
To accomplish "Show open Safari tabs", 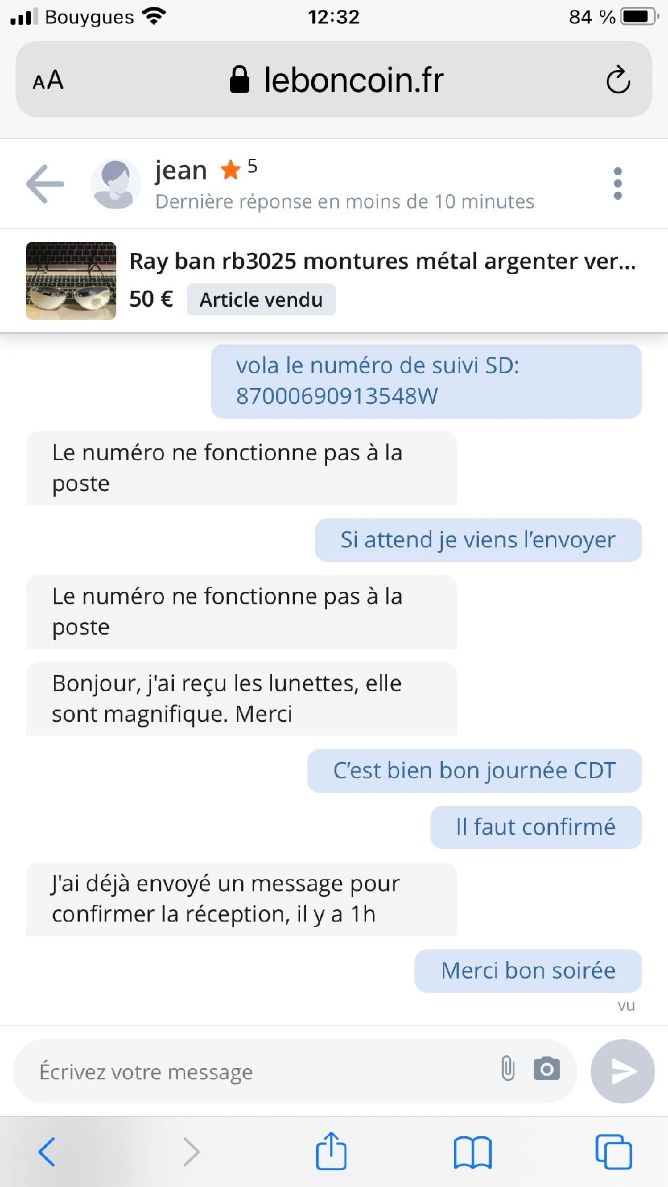I will 613,1152.
